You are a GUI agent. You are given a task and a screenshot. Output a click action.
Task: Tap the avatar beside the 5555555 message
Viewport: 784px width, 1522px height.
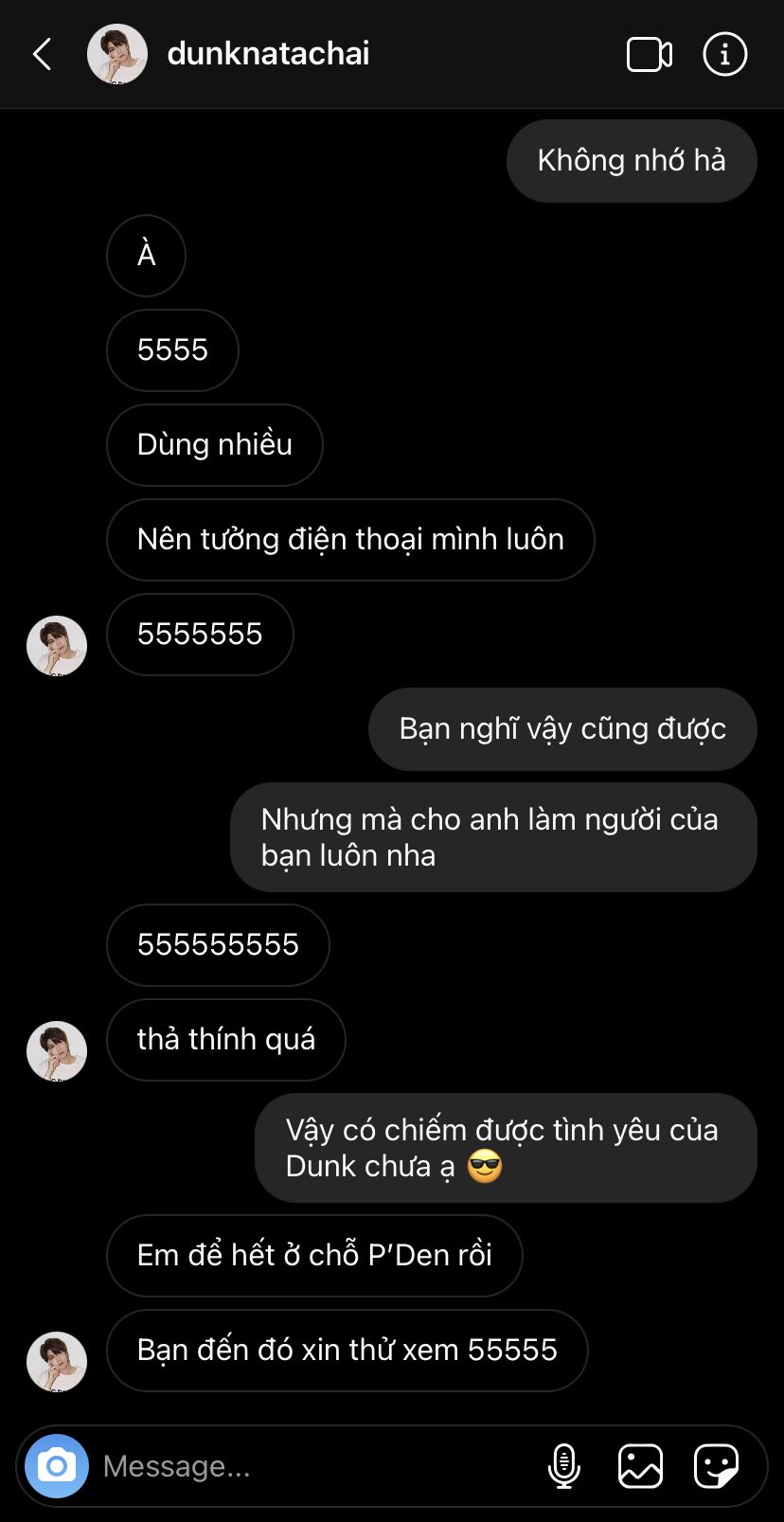pos(57,646)
